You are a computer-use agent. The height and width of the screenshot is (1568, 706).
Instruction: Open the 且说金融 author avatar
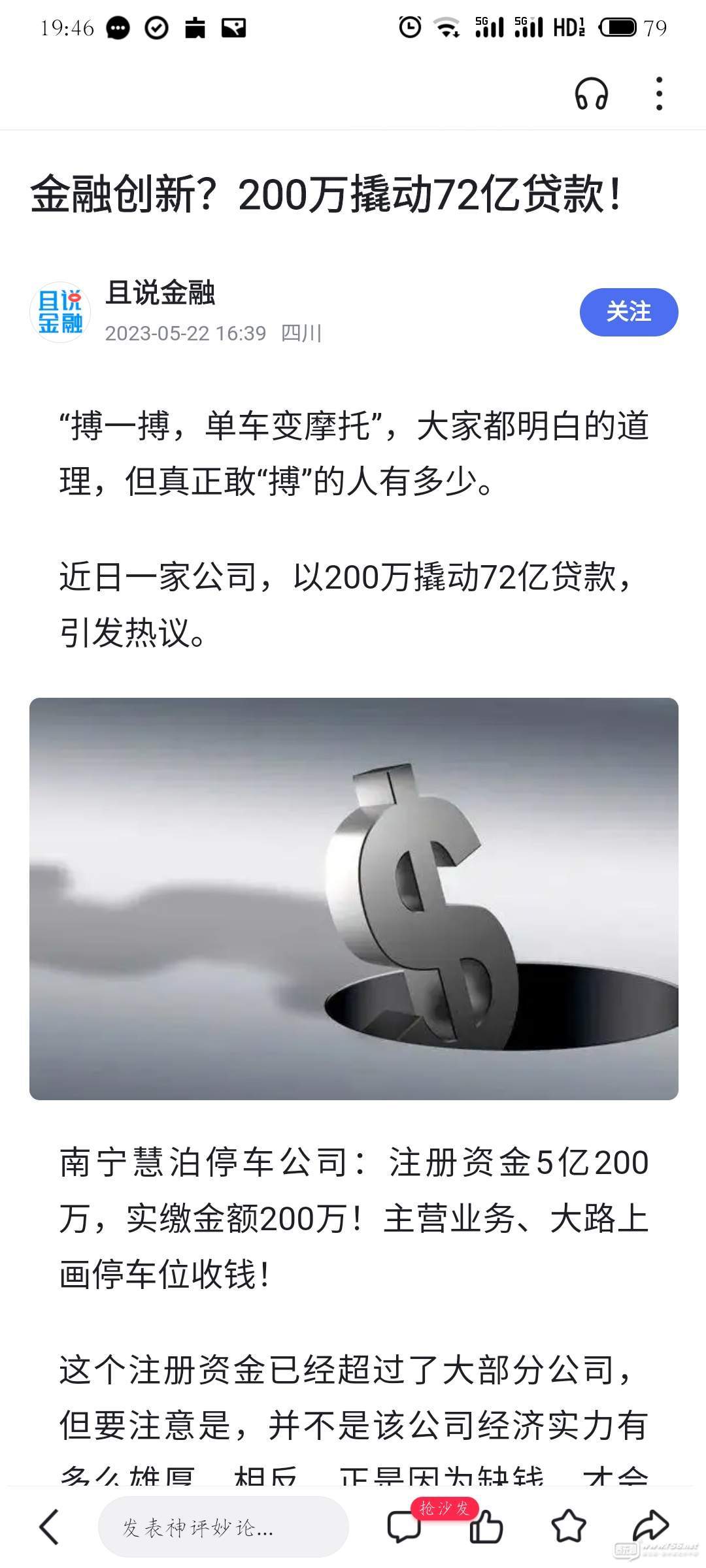(60, 312)
